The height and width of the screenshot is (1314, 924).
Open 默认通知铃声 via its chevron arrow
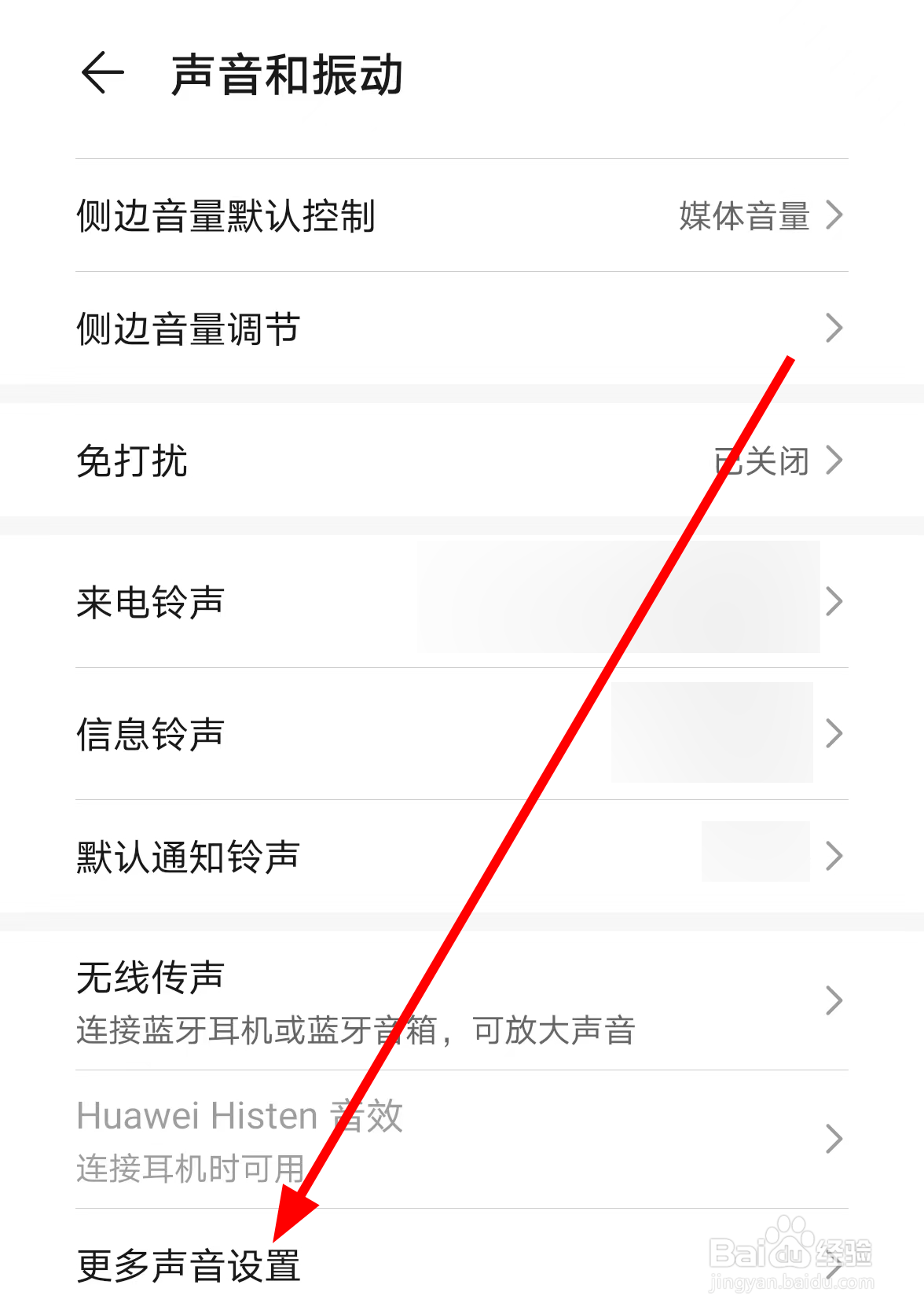pos(834,854)
